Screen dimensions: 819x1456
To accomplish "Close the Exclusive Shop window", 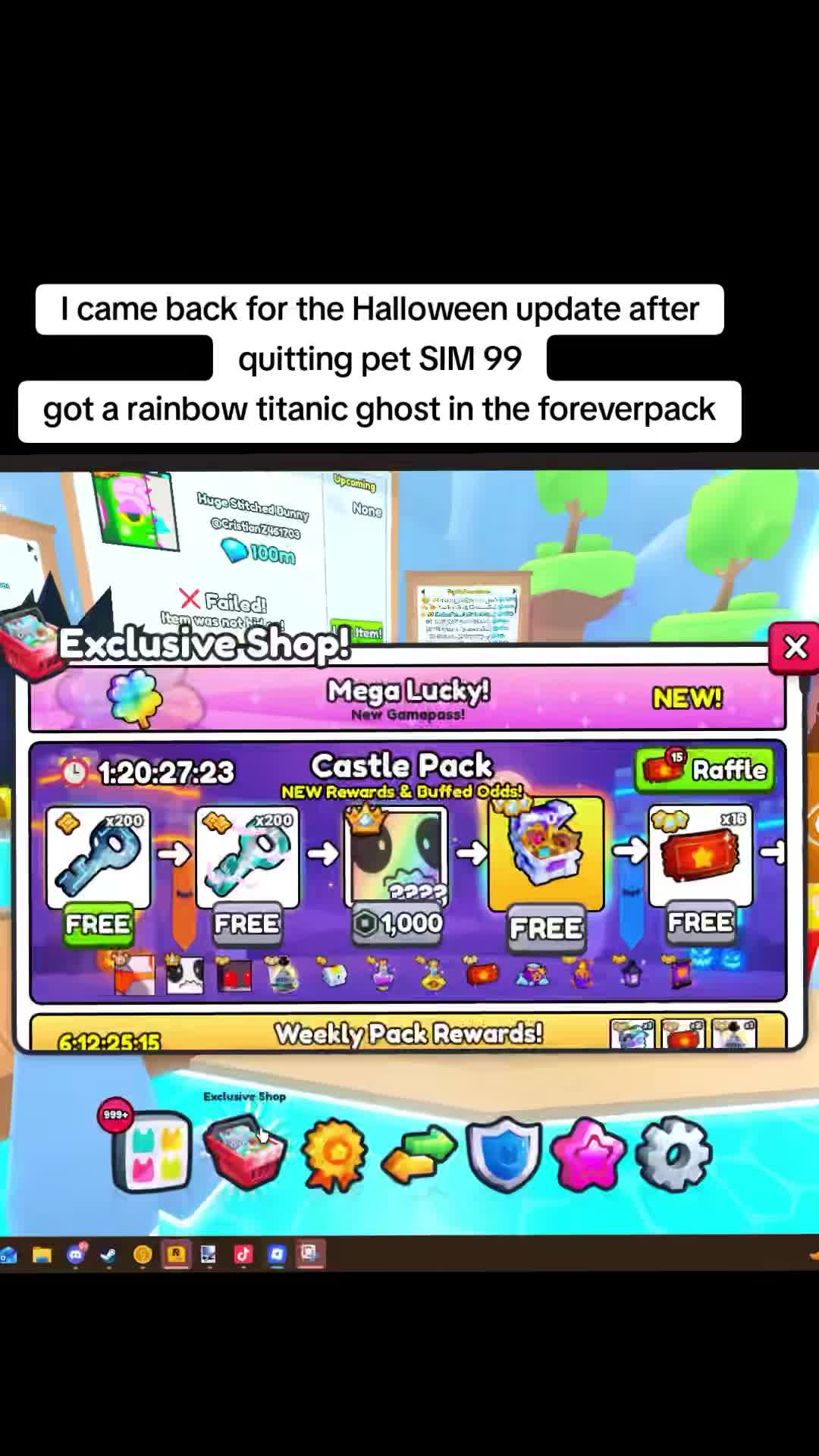I will click(x=794, y=648).
